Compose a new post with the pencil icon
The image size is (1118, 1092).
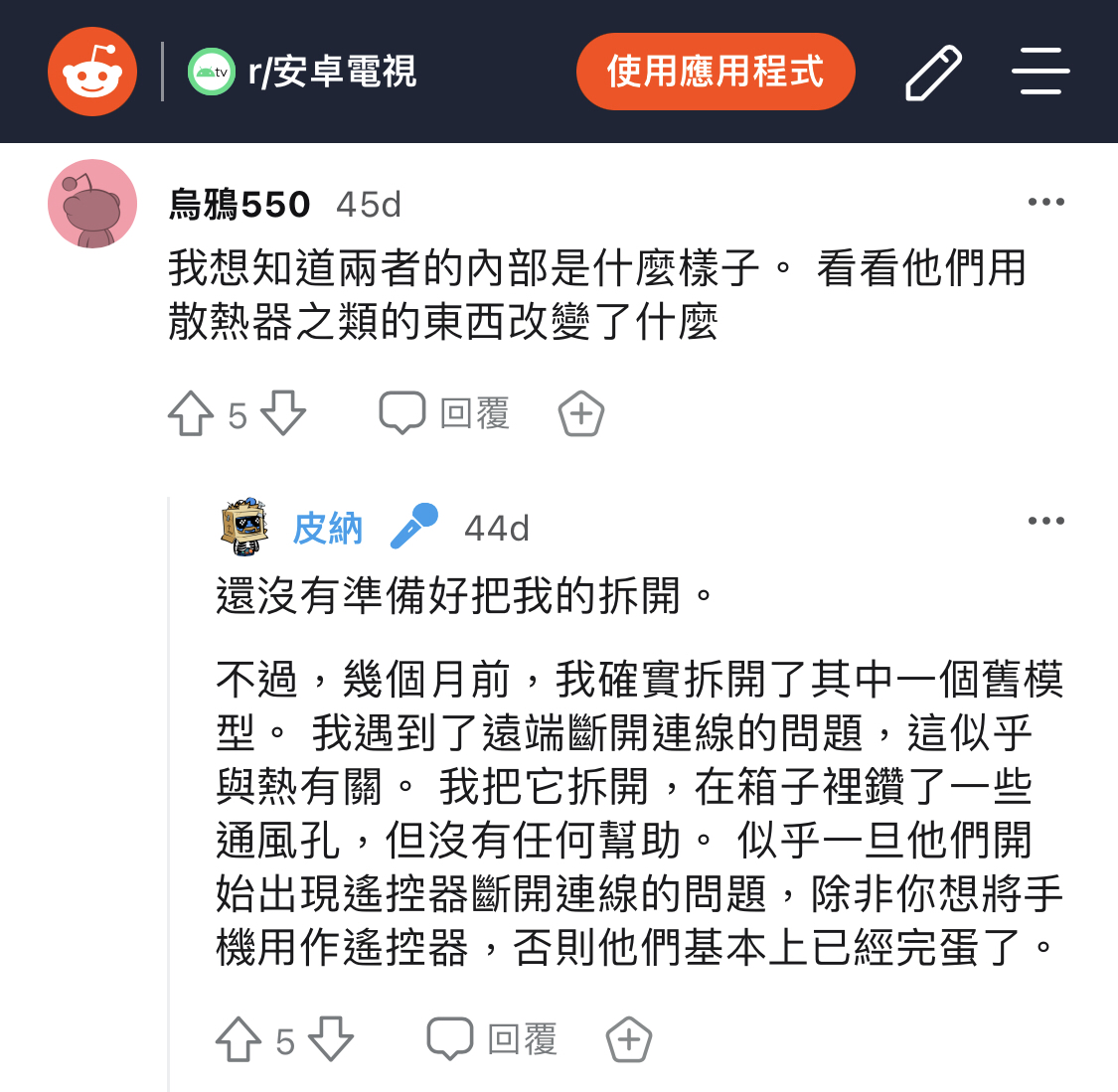click(x=933, y=72)
